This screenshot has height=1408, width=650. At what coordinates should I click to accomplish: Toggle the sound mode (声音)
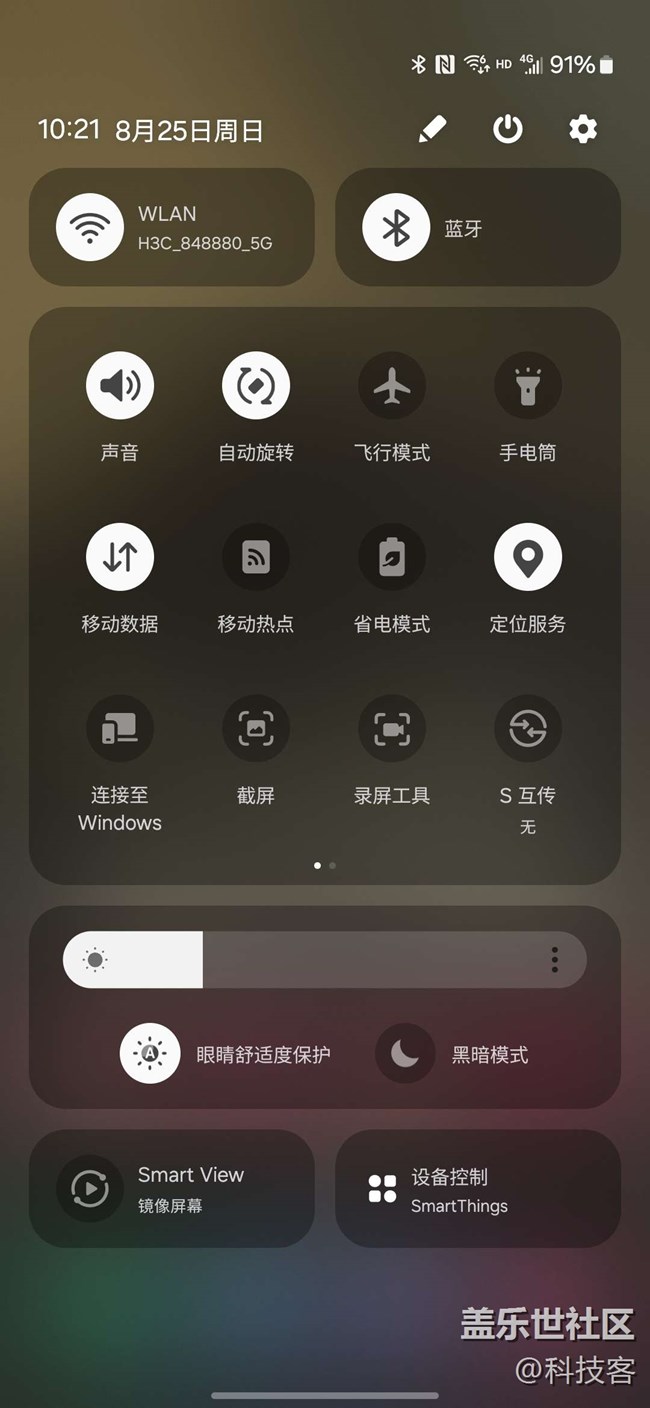pos(120,385)
